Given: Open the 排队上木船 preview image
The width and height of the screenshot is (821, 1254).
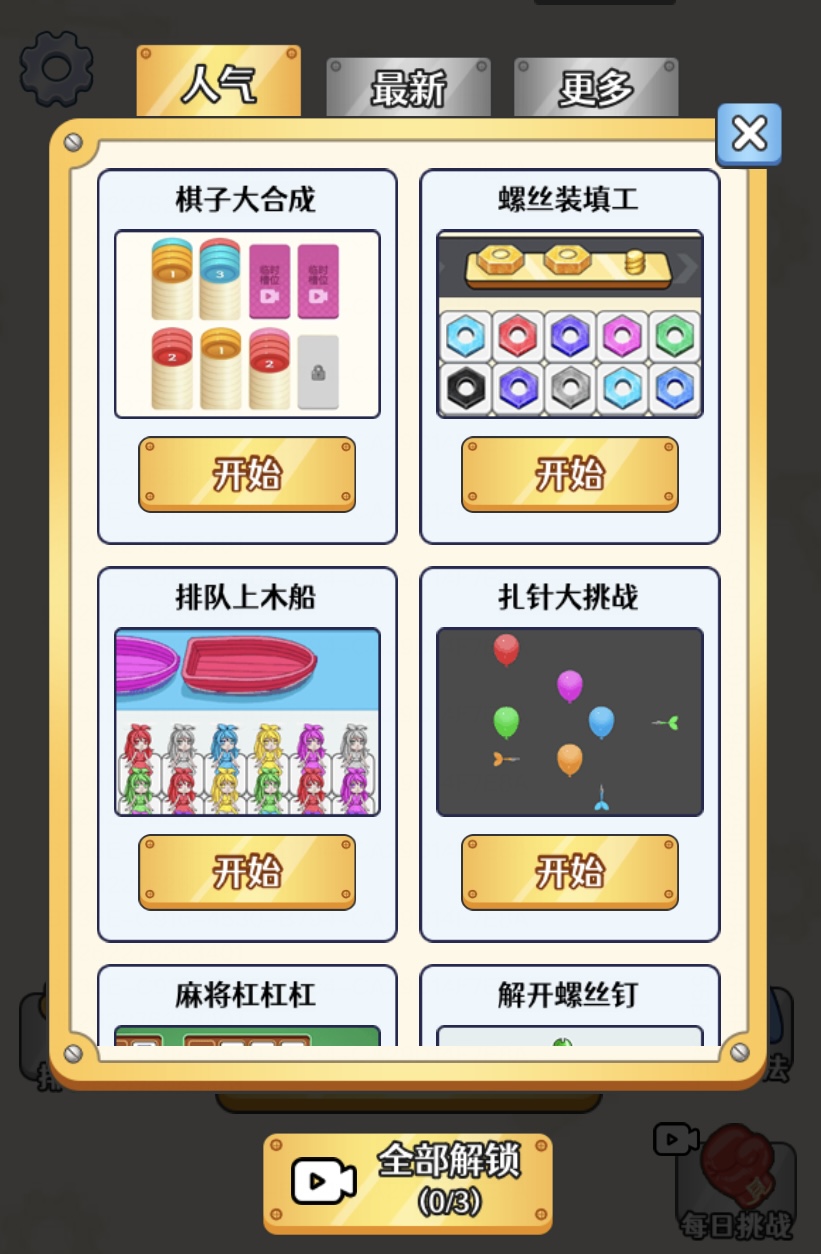Looking at the screenshot, I should 247,722.
